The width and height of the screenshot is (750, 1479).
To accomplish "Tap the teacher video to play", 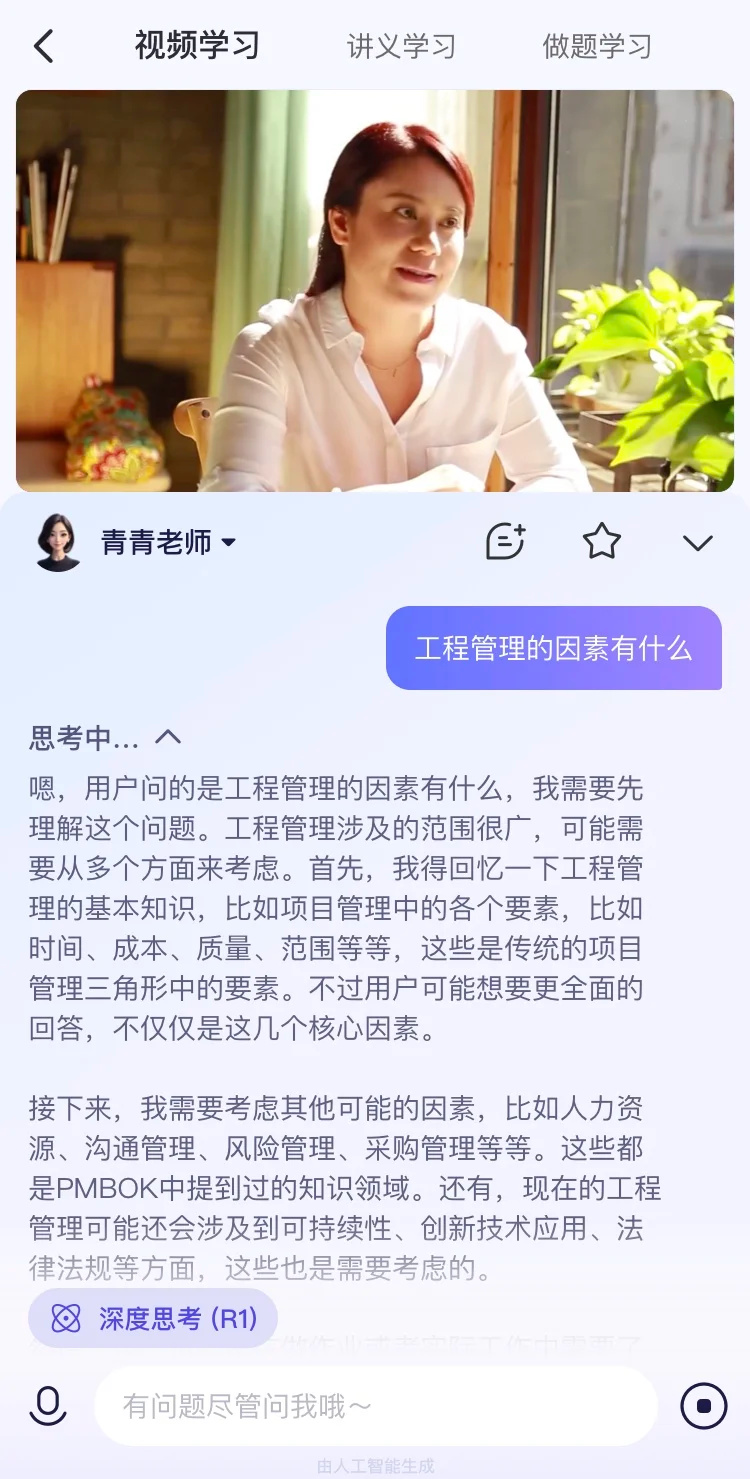I will click(375, 291).
